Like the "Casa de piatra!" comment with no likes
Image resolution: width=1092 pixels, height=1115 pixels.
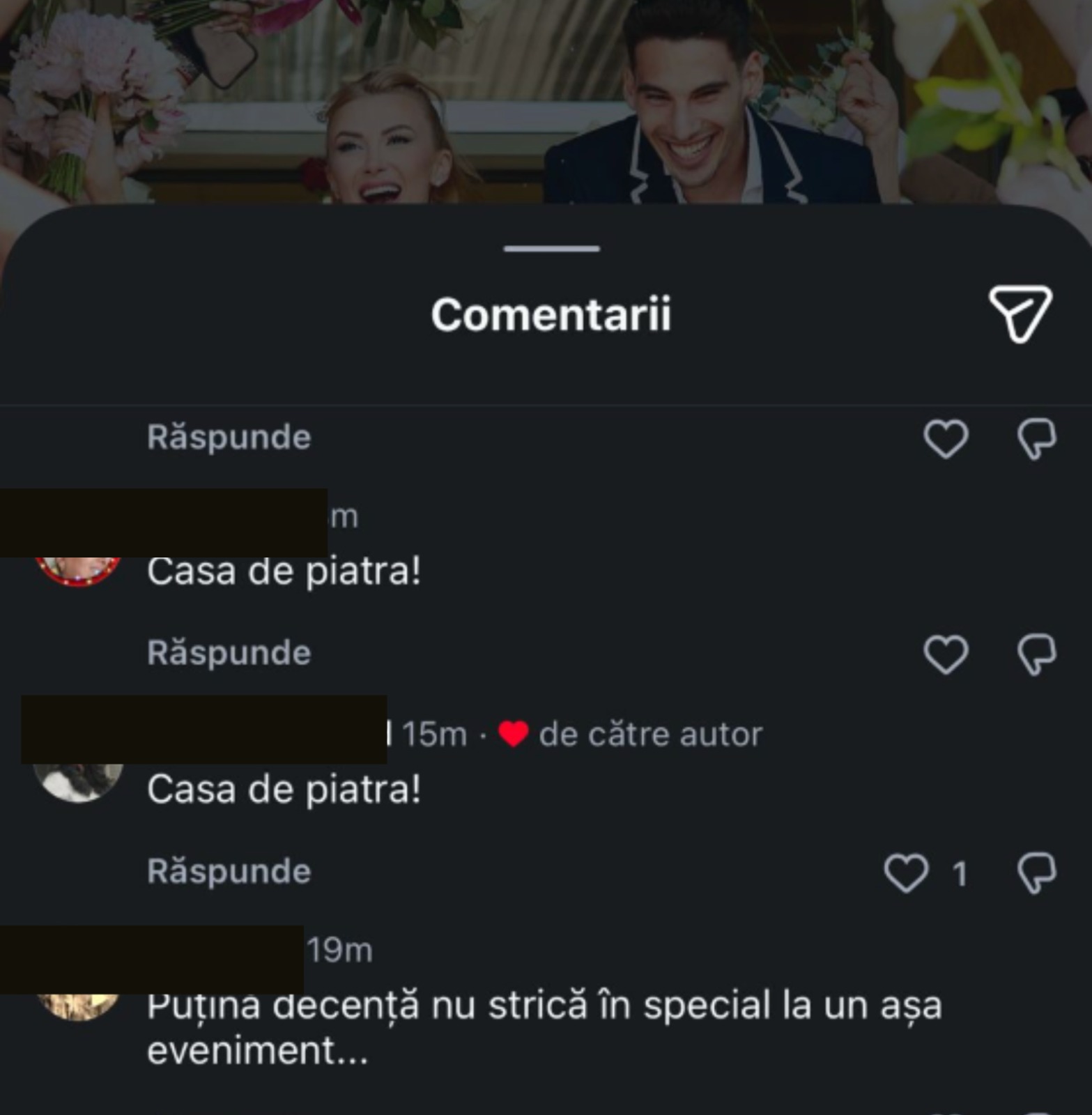946,654
